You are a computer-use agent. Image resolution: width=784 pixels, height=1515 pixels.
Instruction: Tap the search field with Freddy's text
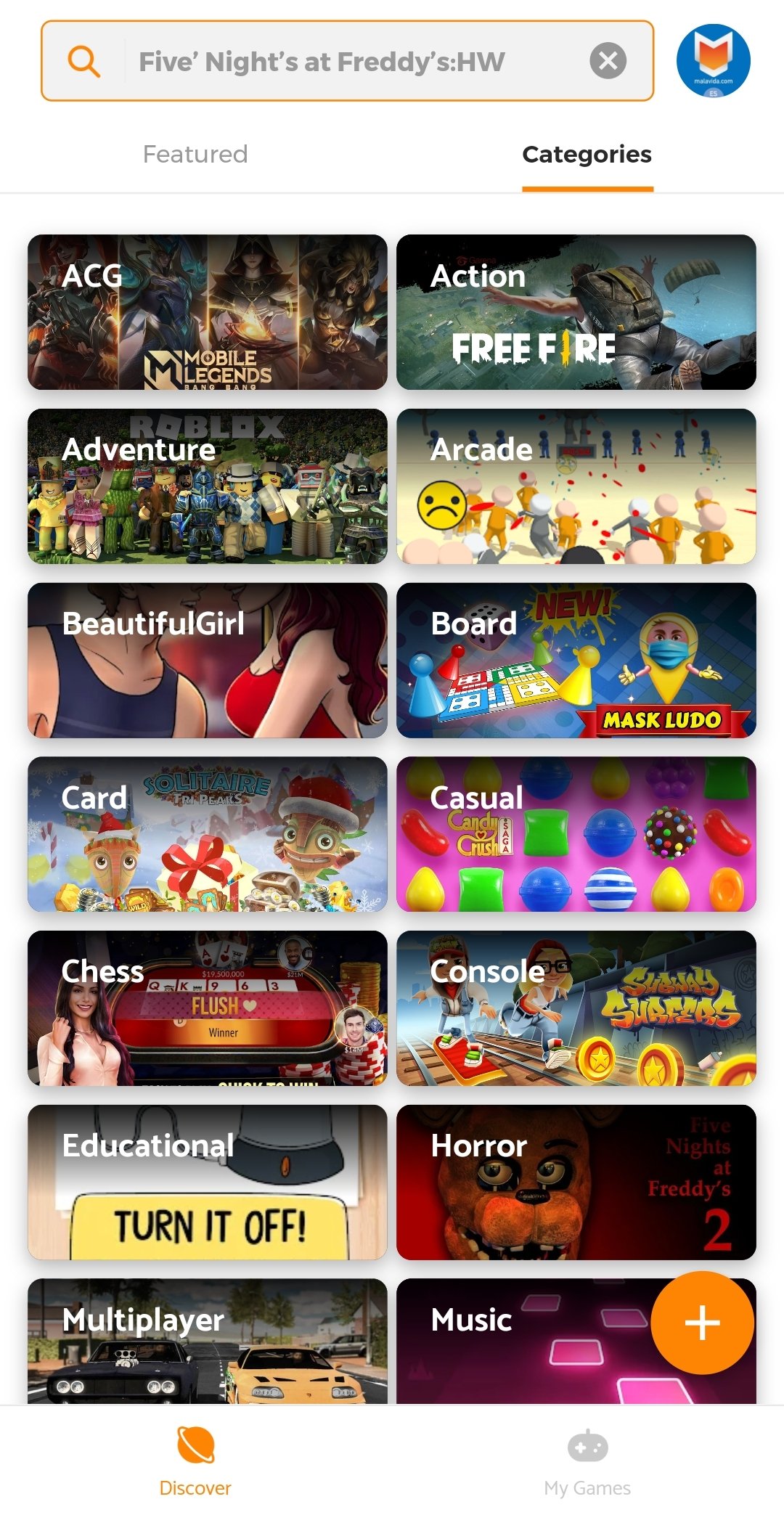tap(347, 61)
